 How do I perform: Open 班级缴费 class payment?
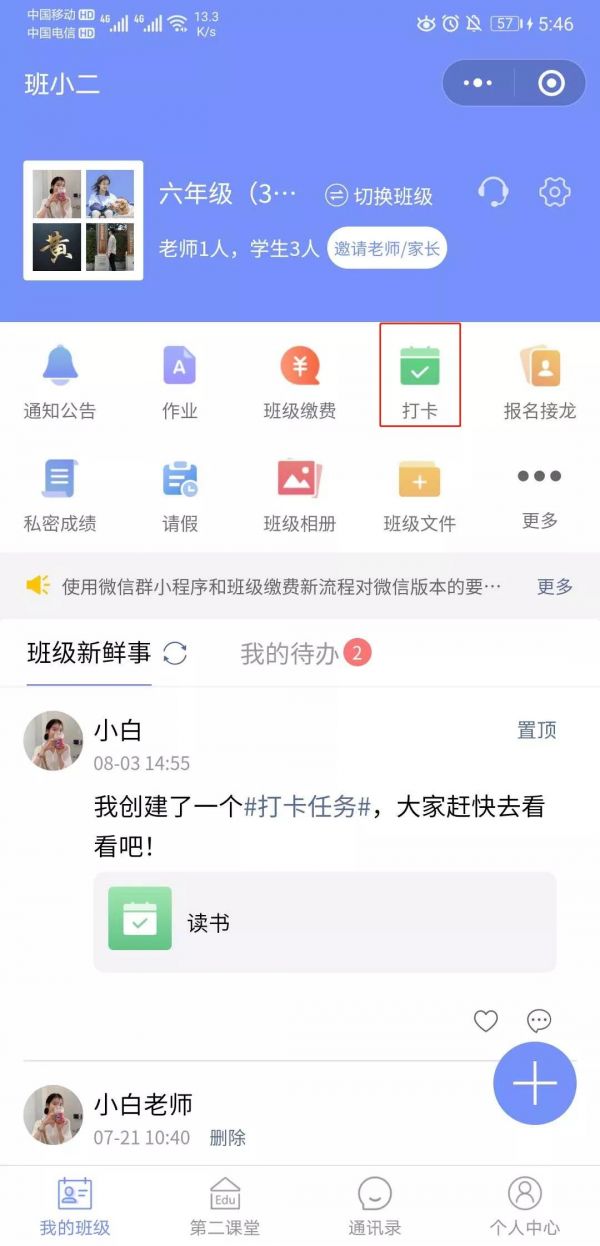click(300, 381)
